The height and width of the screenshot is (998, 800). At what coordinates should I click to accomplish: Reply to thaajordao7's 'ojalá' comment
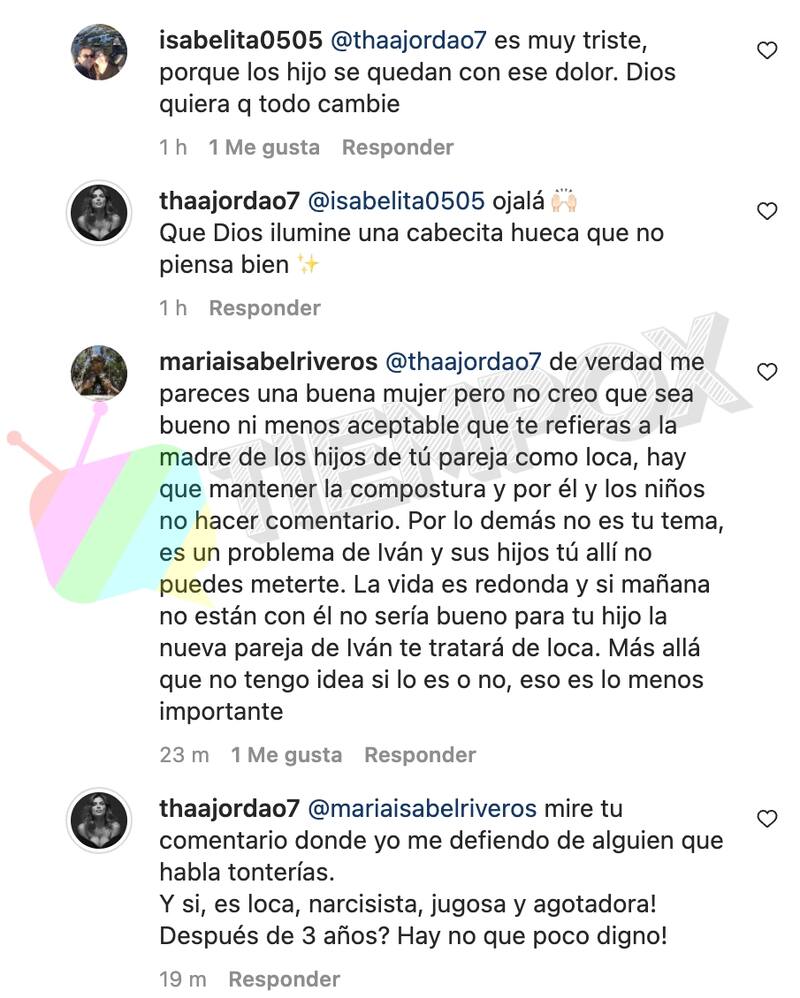click(x=264, y=308)
